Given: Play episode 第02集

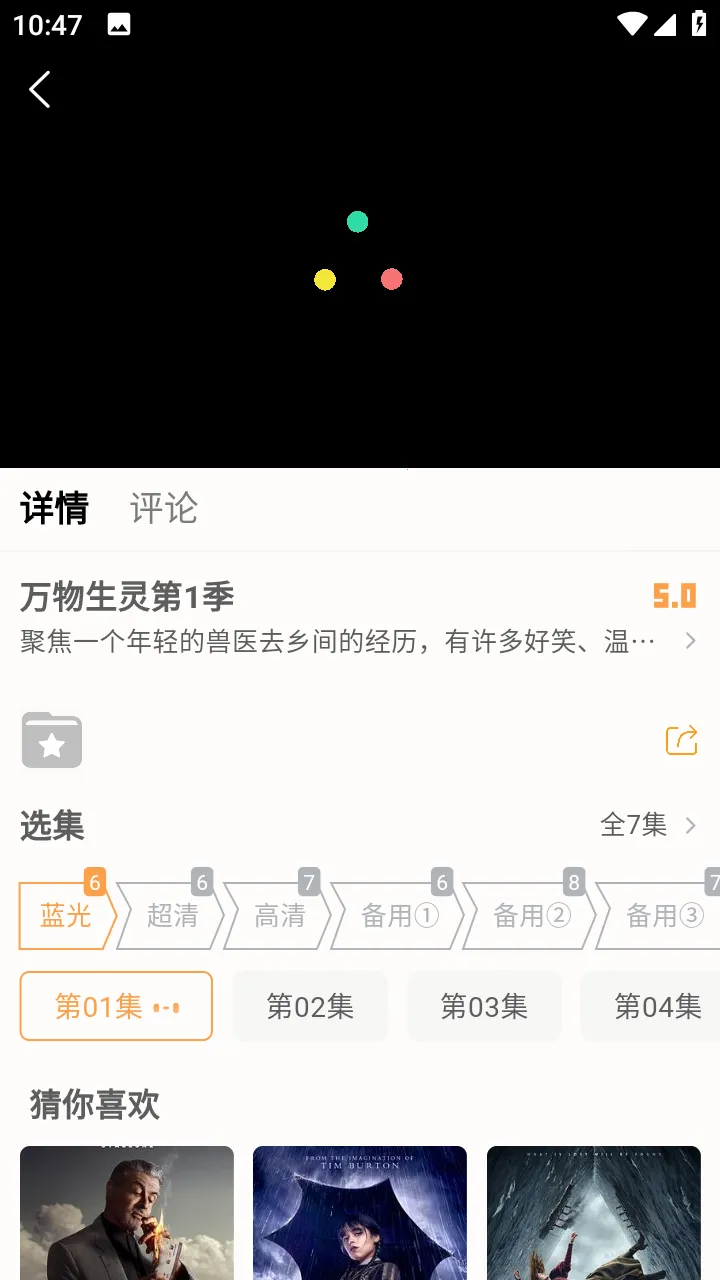Looking at the screenshot, I should 310,1006.
